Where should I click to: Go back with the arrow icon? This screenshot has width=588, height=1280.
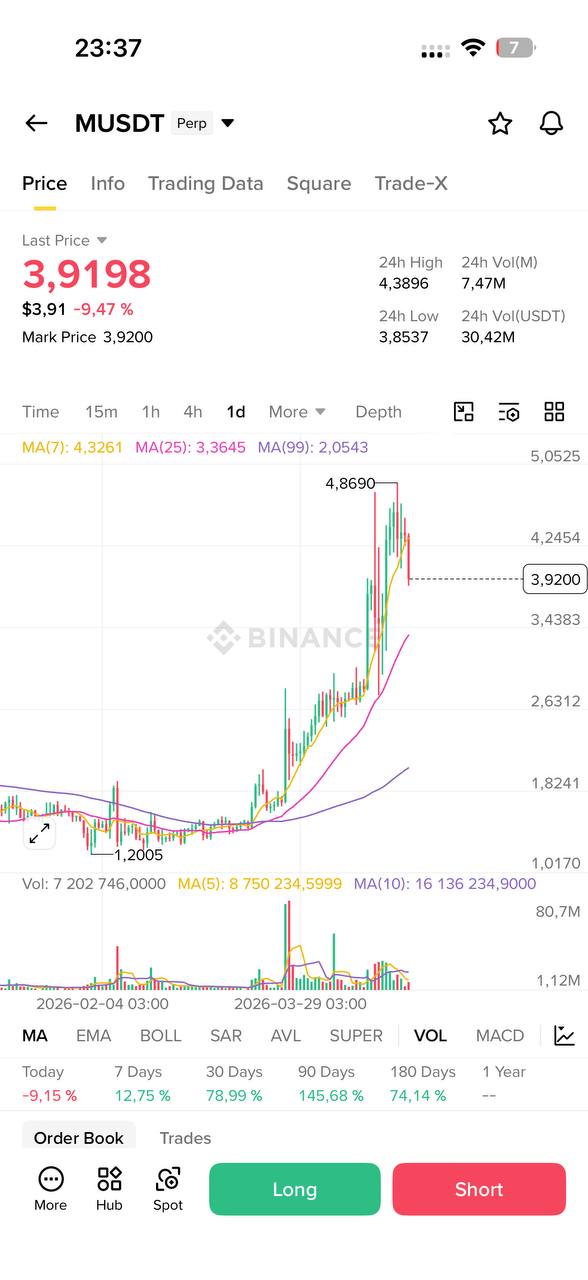click(x=36, y=123)
